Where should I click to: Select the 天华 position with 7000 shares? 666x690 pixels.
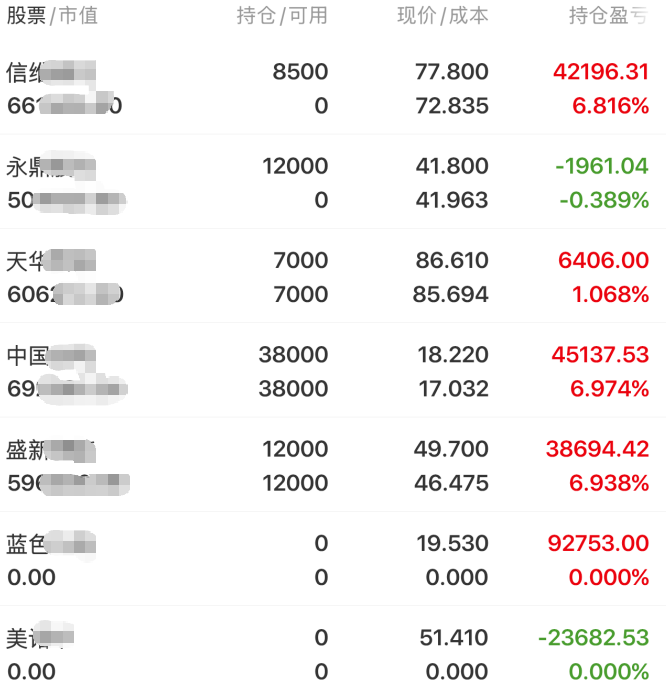coord(333,276)
